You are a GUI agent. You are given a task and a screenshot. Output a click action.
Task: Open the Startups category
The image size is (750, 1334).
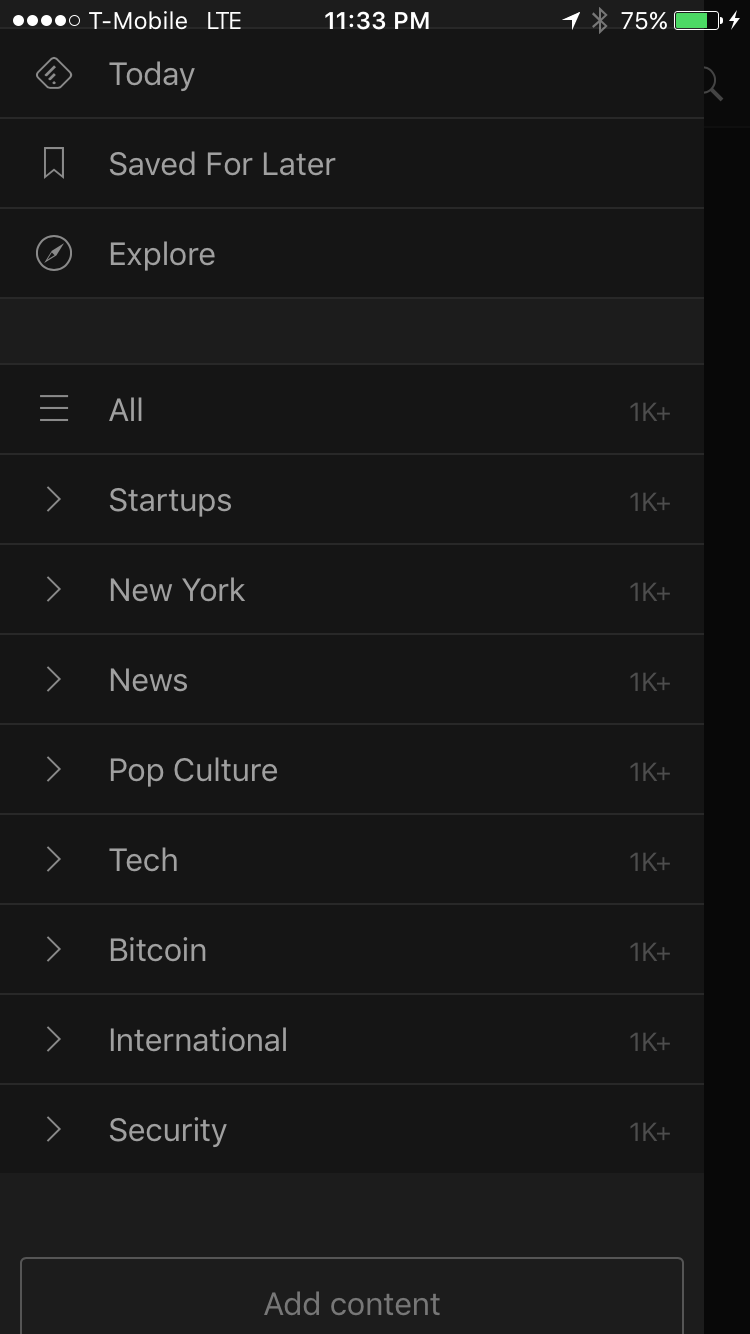(170, 500)
